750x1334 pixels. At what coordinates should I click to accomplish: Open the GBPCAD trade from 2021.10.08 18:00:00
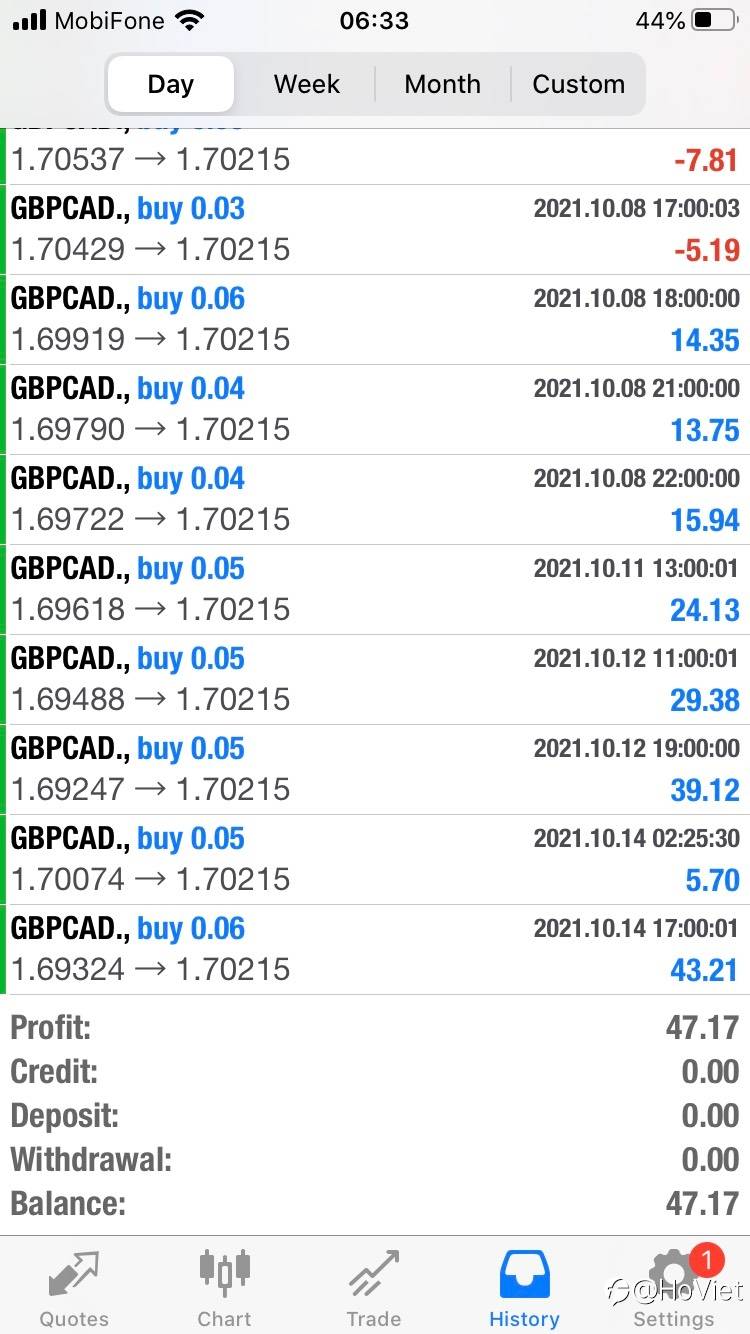[x=375, y=319]
